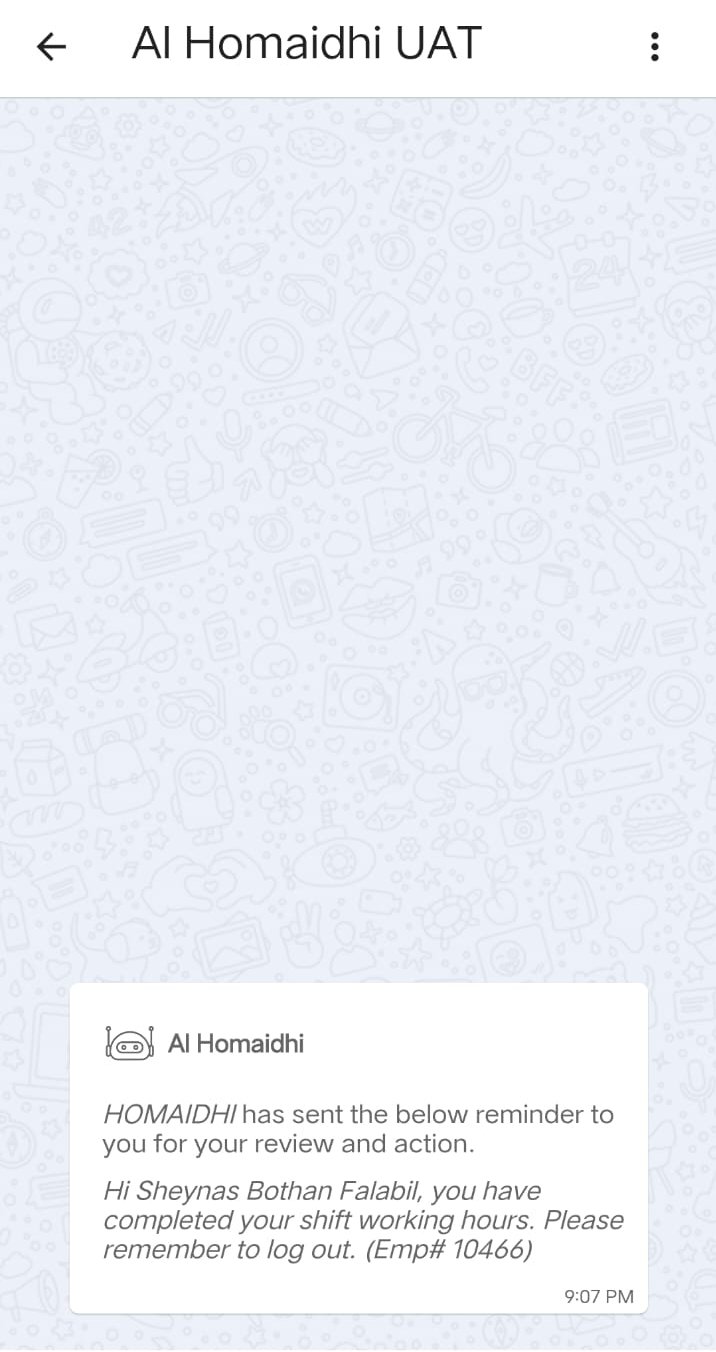This screenshot has height=1352, width=716.
Task: Go back from Al Homaidhi UAT chat
Action: click(51, 46)
